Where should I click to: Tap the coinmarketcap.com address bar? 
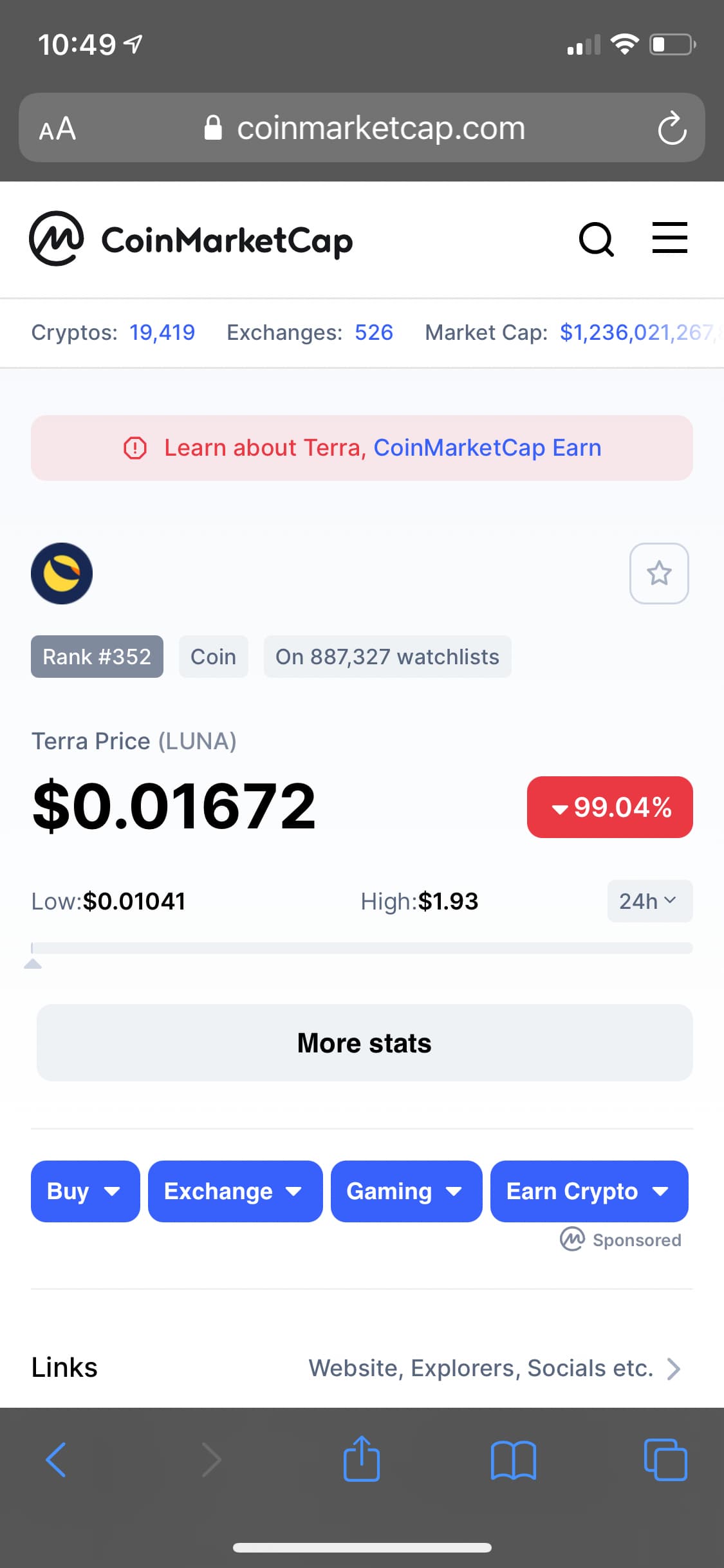click(x=364, y=128)
